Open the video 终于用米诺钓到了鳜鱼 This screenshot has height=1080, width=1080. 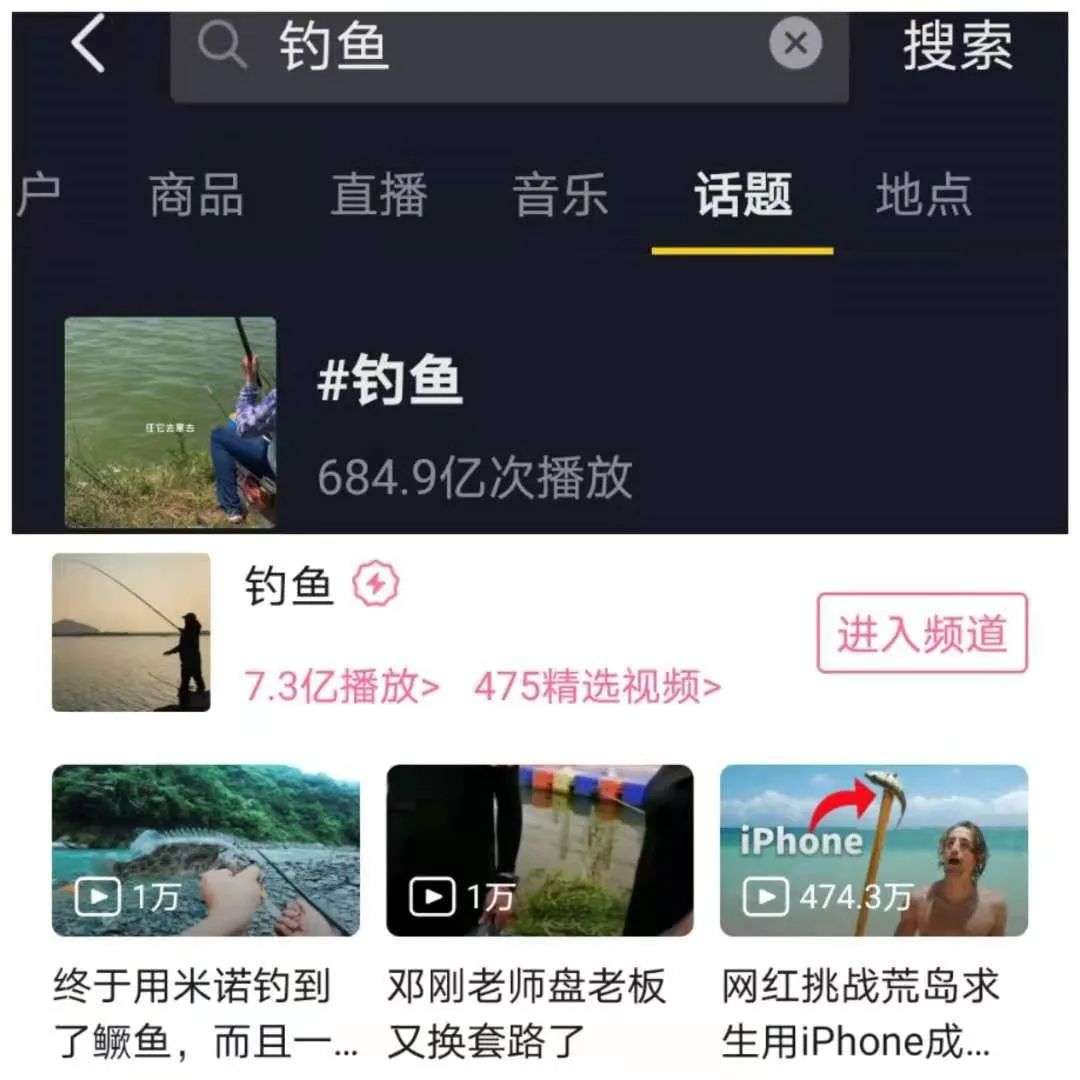coord(205,851)
